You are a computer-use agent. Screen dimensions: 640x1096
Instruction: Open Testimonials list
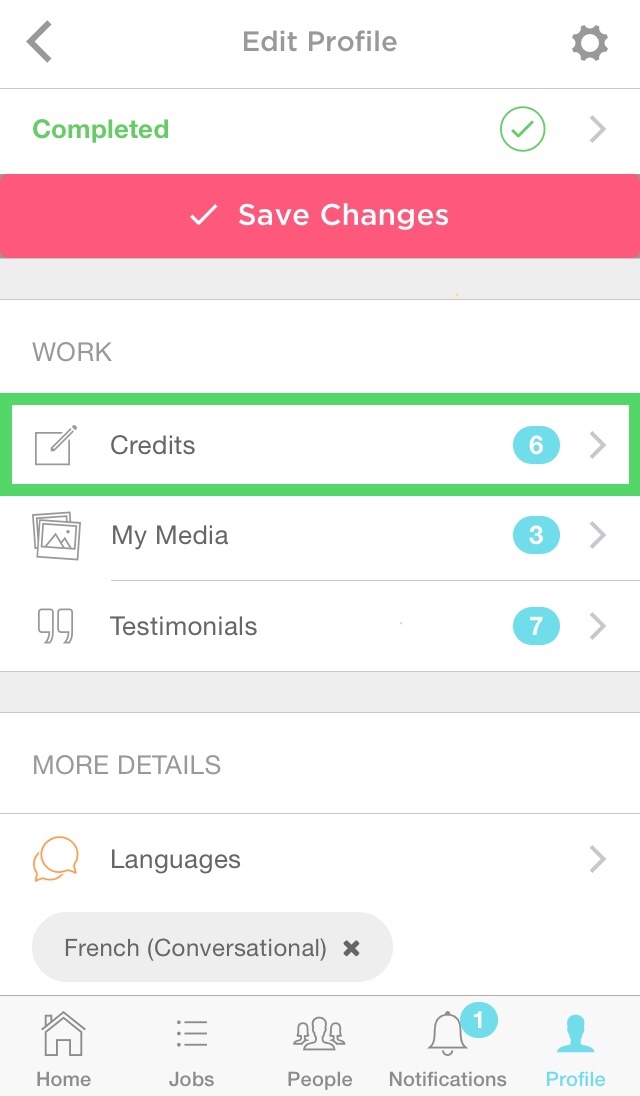click(x=320, y=627)
